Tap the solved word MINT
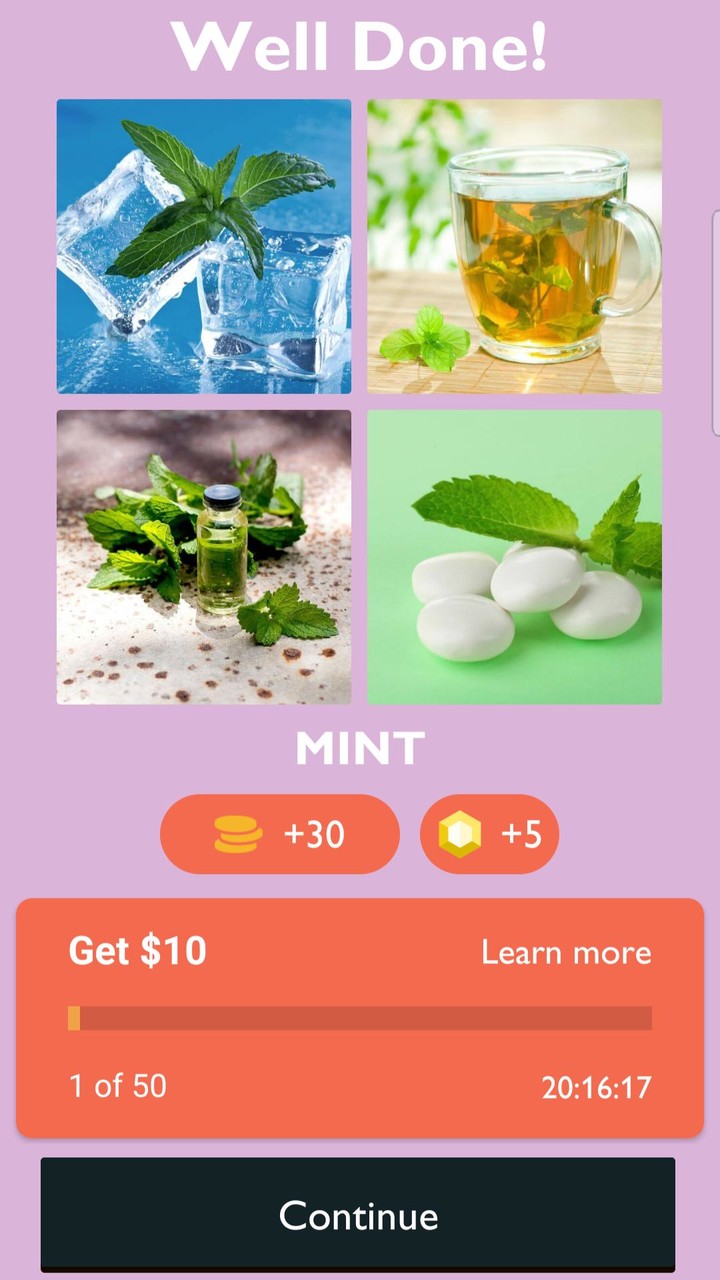The height and width of the screenshot is (1280, 720). 359,748
